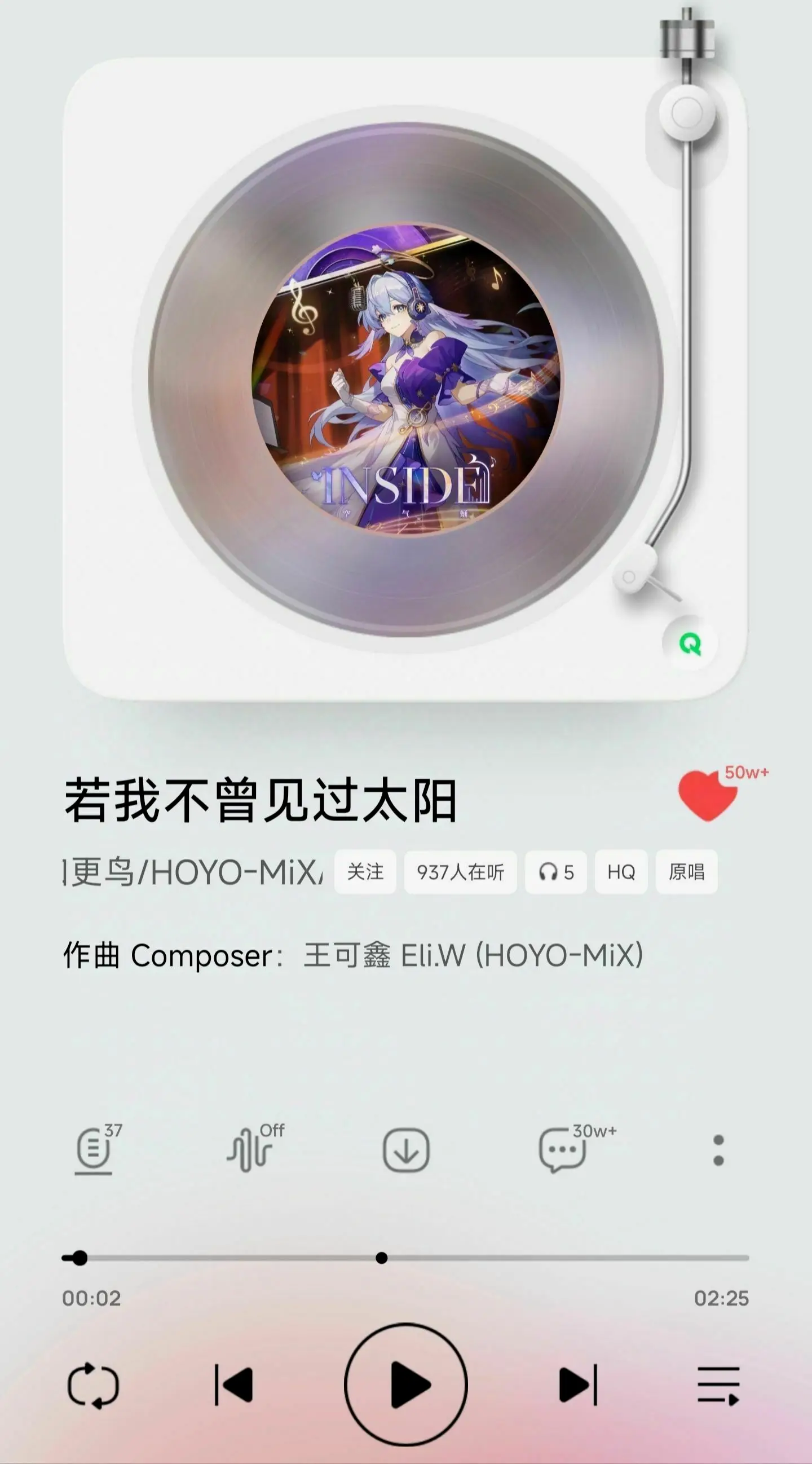Tap the 原唱 original vocal chip
The width and height of the screenshot is (812, 1464).
click(x=686, y=872)
